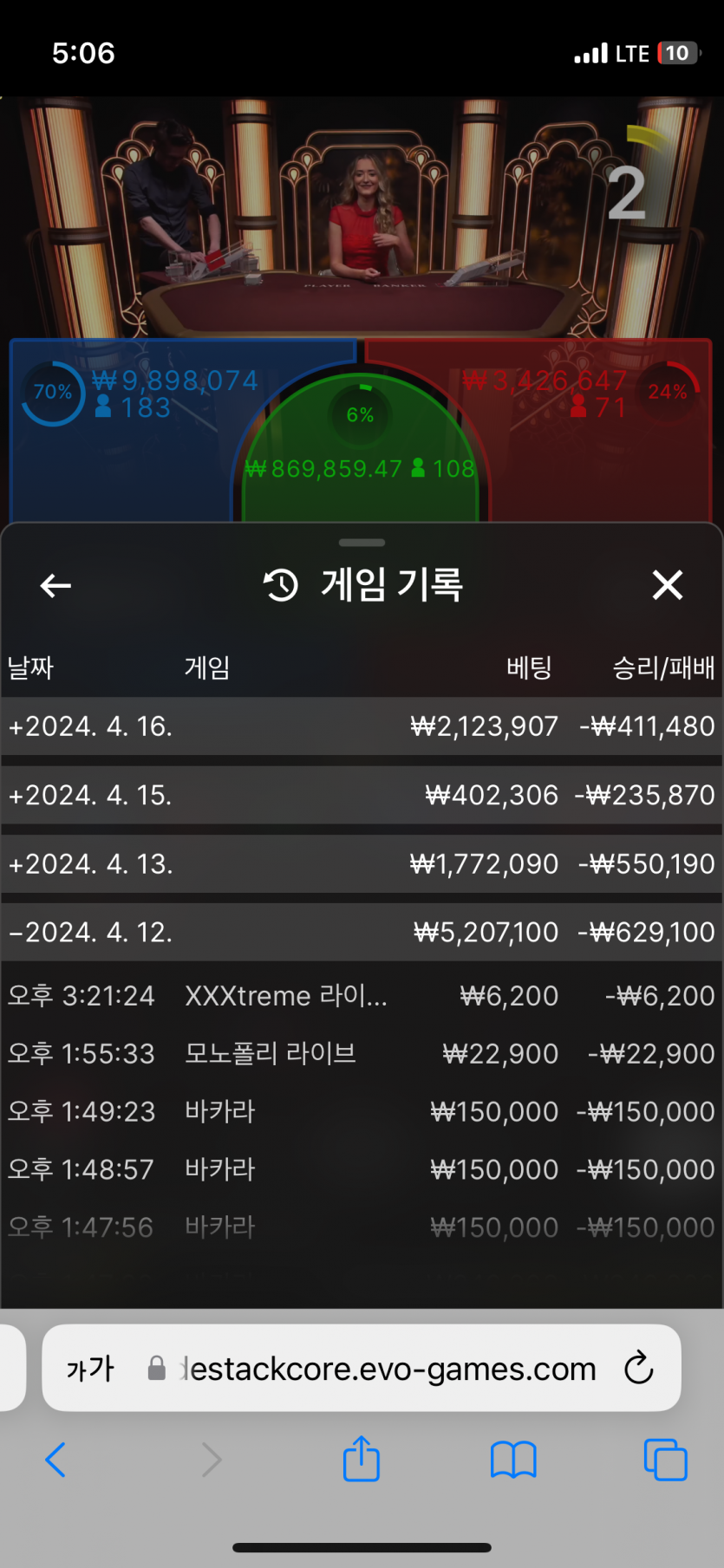The height and width of the screenshot is (1568, 724).
Task: Open the Monopoly Live 1:55:33 record
Action: click(x=361, y=1054)
